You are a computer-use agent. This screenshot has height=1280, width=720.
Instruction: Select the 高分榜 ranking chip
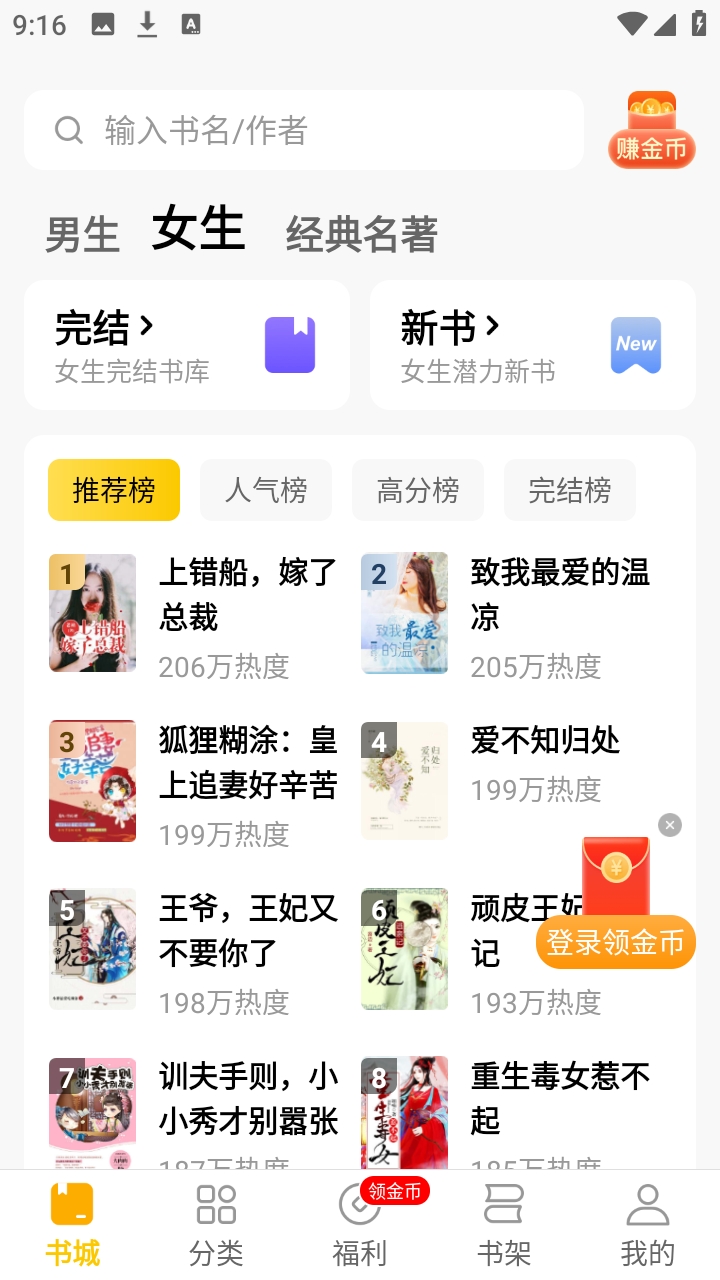pyautogui.click(x=418, y=490)
